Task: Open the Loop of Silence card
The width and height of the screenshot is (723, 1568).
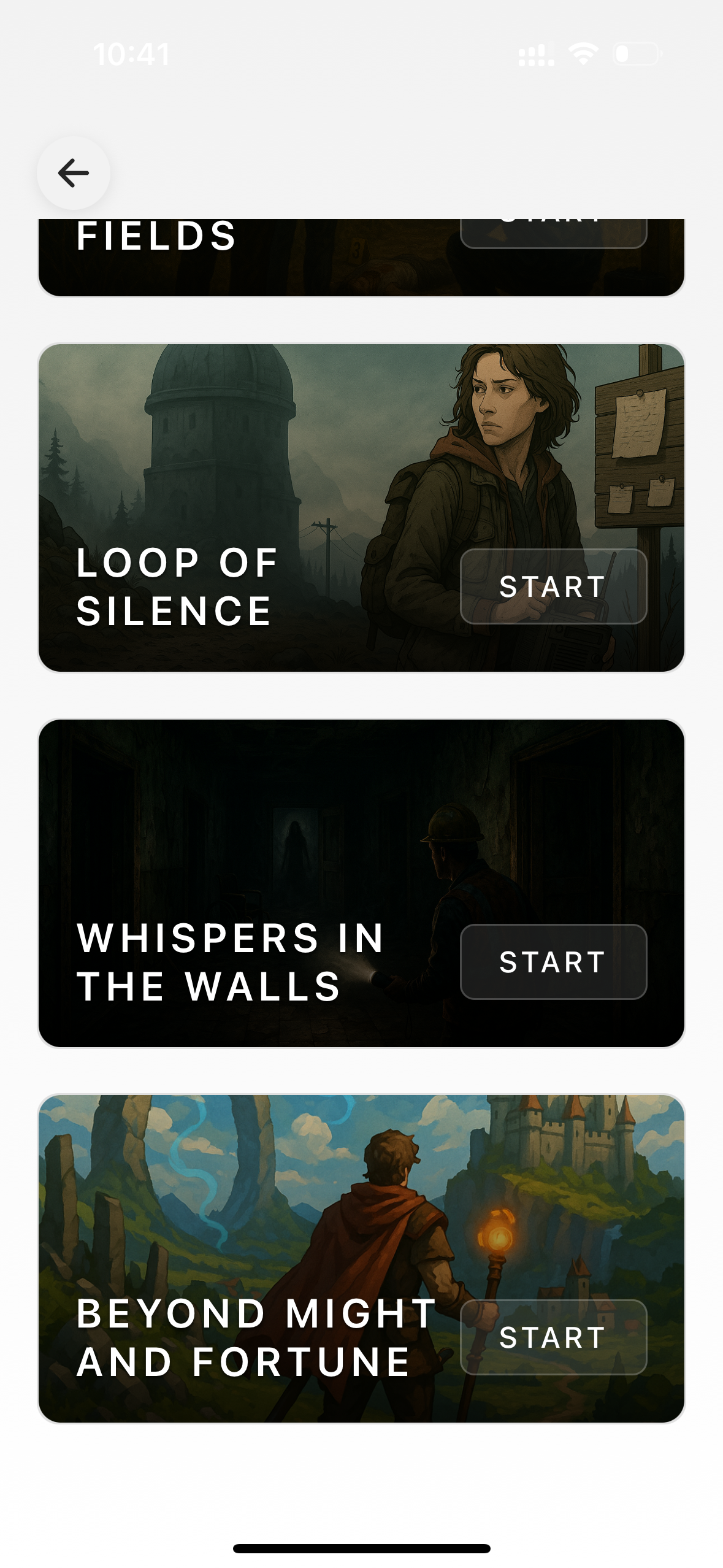Action: coord(361,508)
